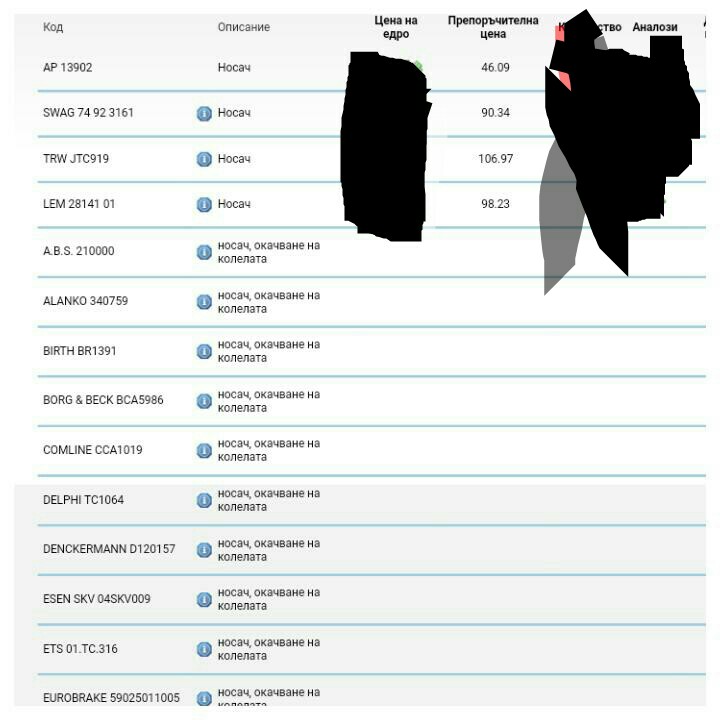Tap info icon for BORG & BECK BCA5986

pyautogui.click(x=204, y=401)
